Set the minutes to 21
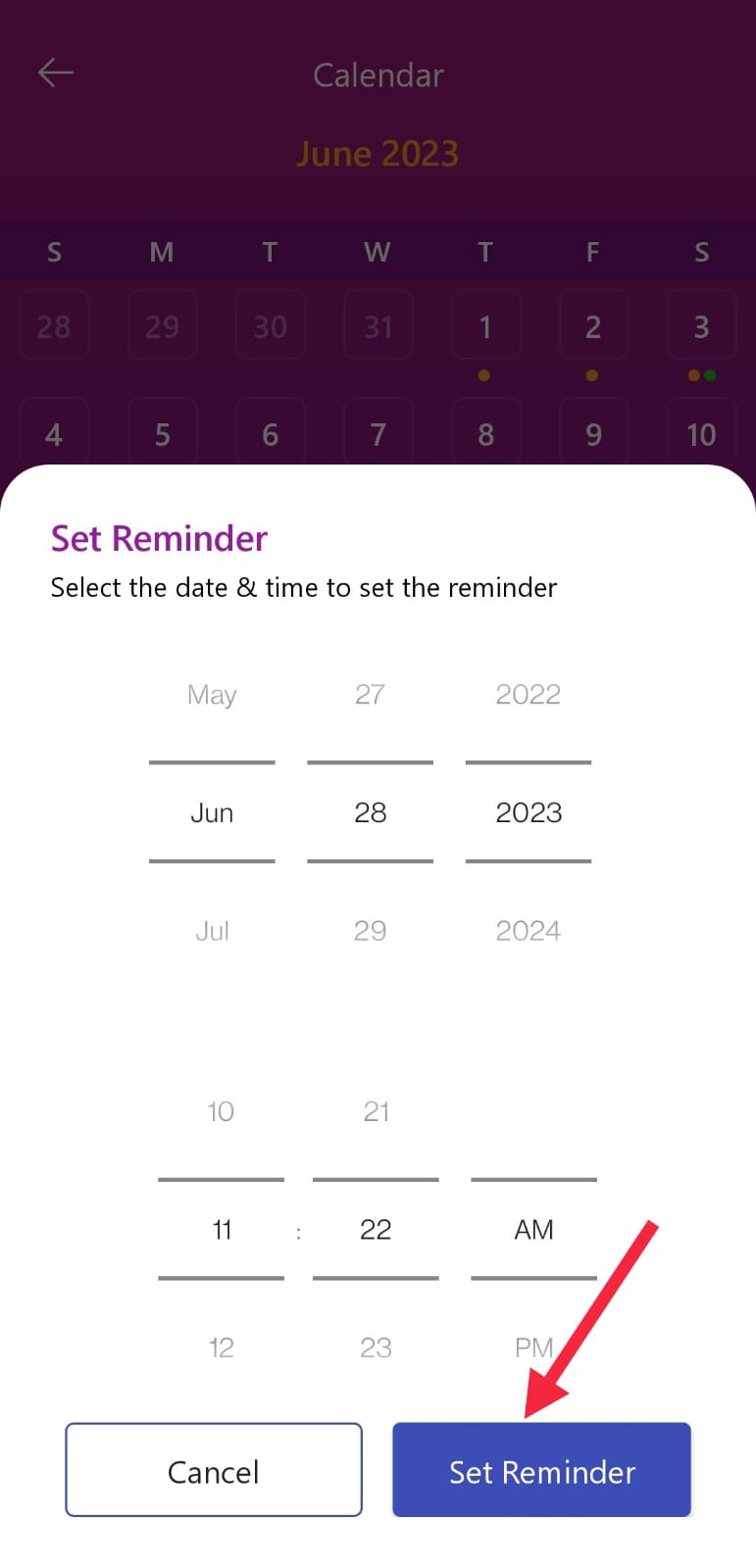756x1568 pixels. (x=376, y=1111)
